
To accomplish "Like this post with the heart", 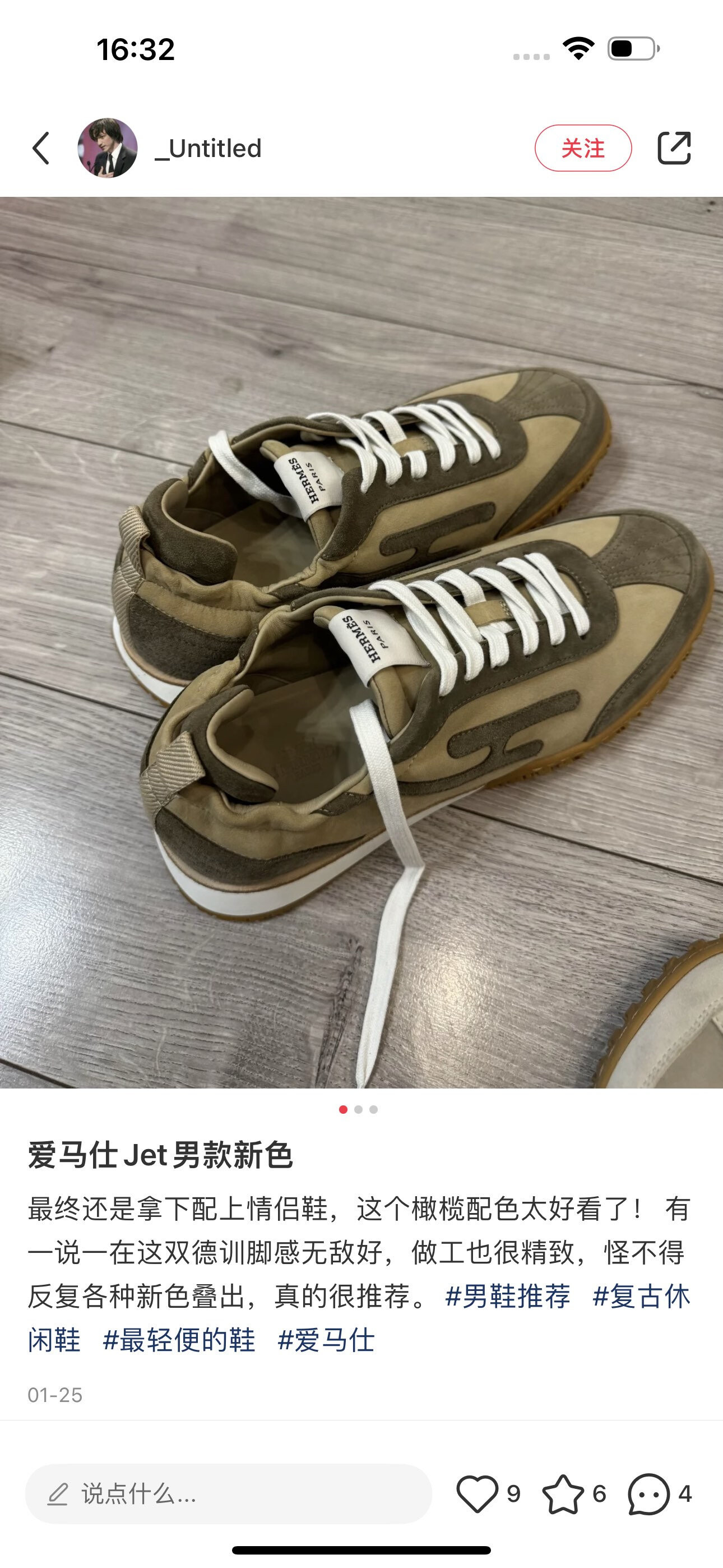I will point(476,1494).
